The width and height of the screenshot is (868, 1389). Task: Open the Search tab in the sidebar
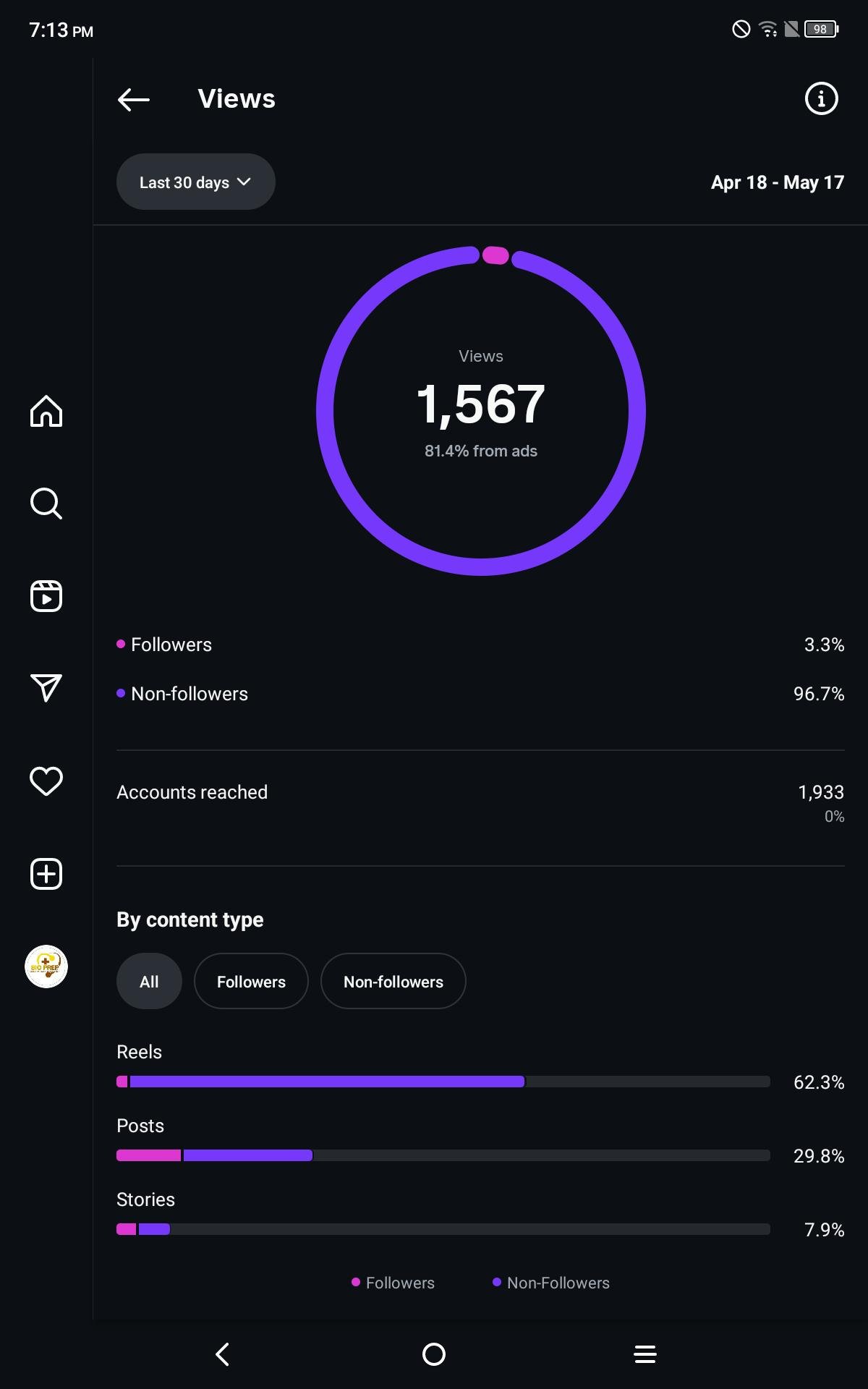click(x=46, y=504)
